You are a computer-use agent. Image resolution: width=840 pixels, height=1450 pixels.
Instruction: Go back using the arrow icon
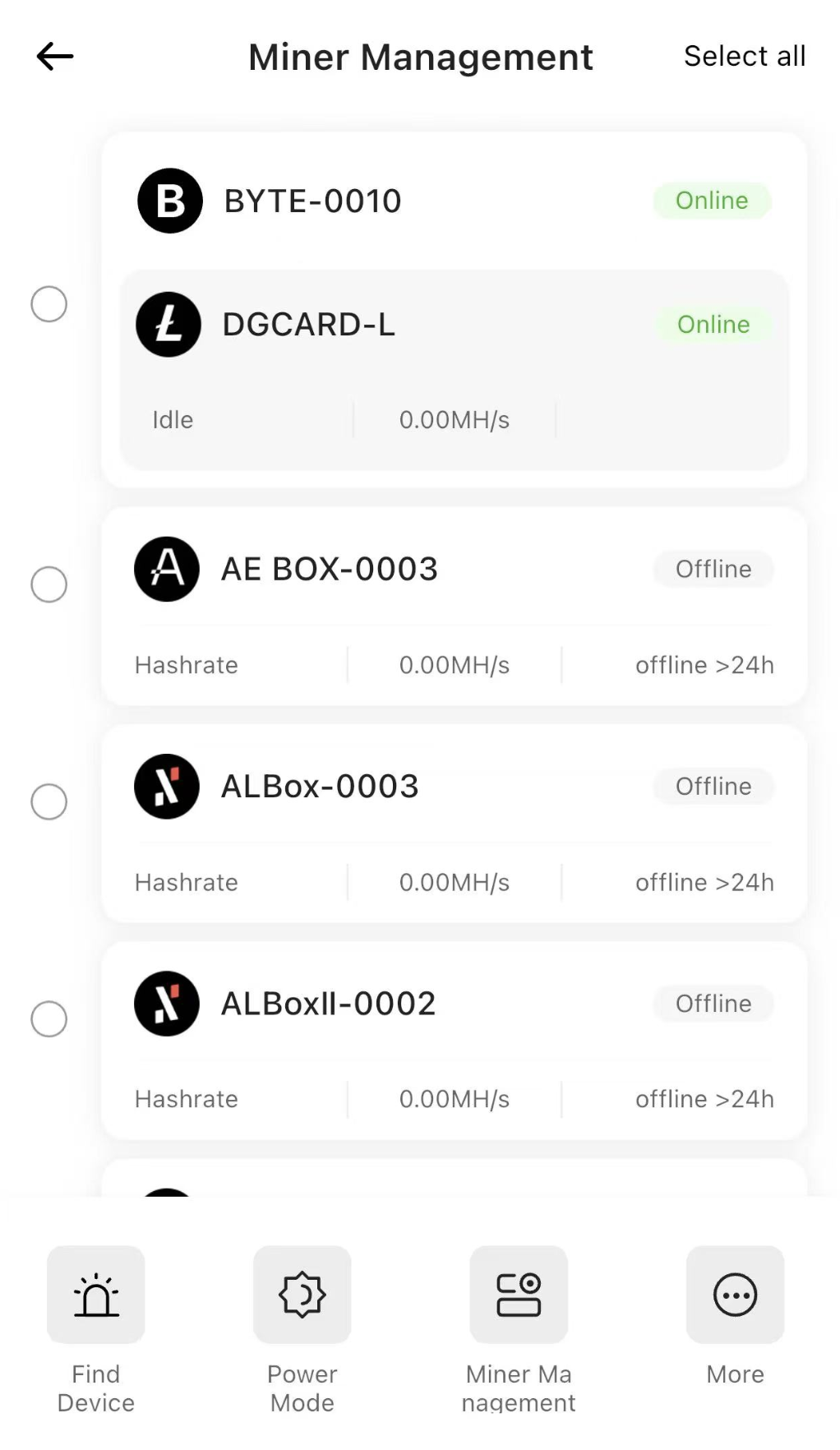click(x=55, y=57)
